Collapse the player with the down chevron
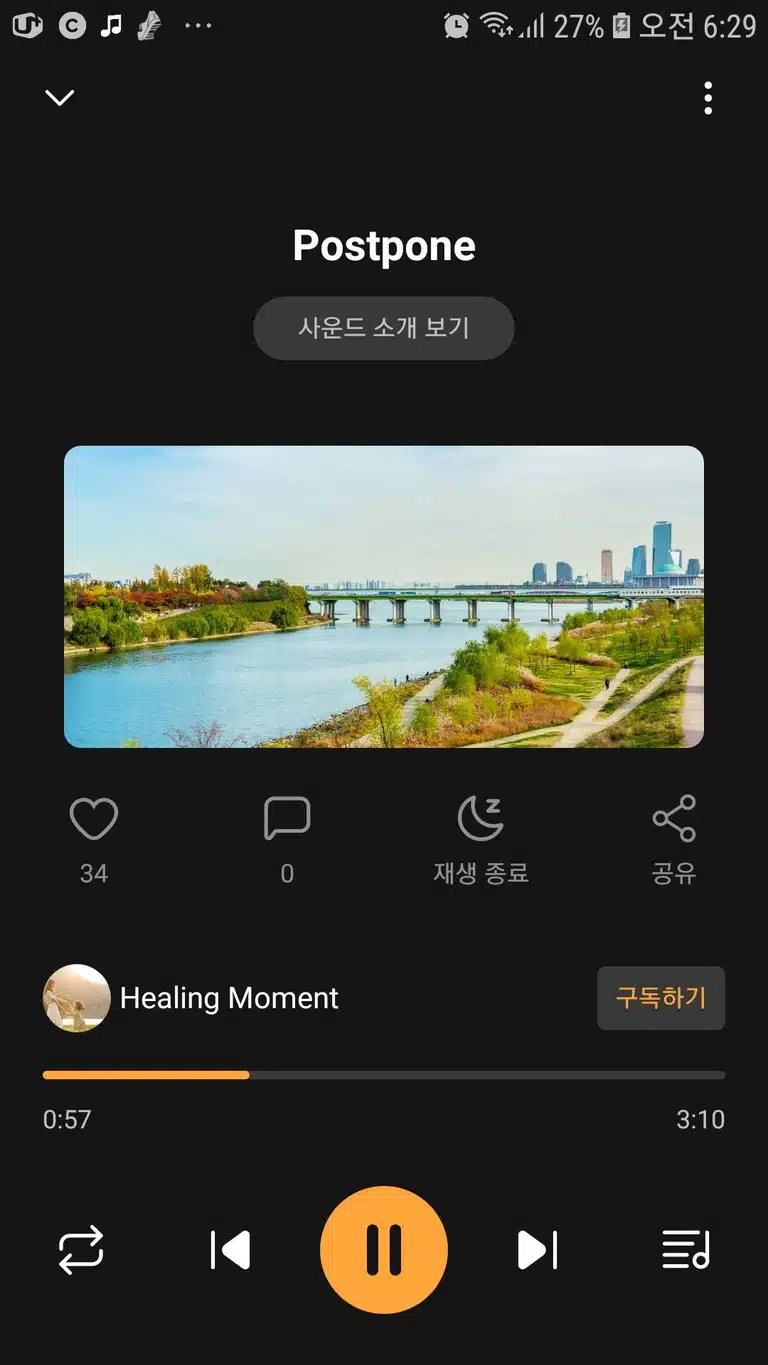Screen dimensions: 768x1365 click(60, 97)
